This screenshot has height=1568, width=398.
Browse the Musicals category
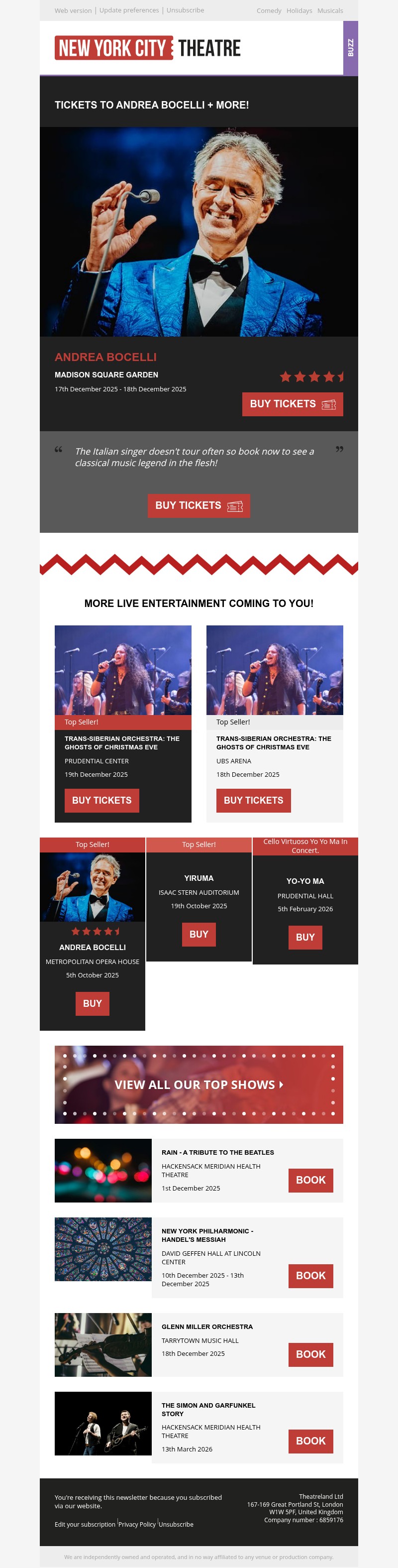[x=330, y=11]
